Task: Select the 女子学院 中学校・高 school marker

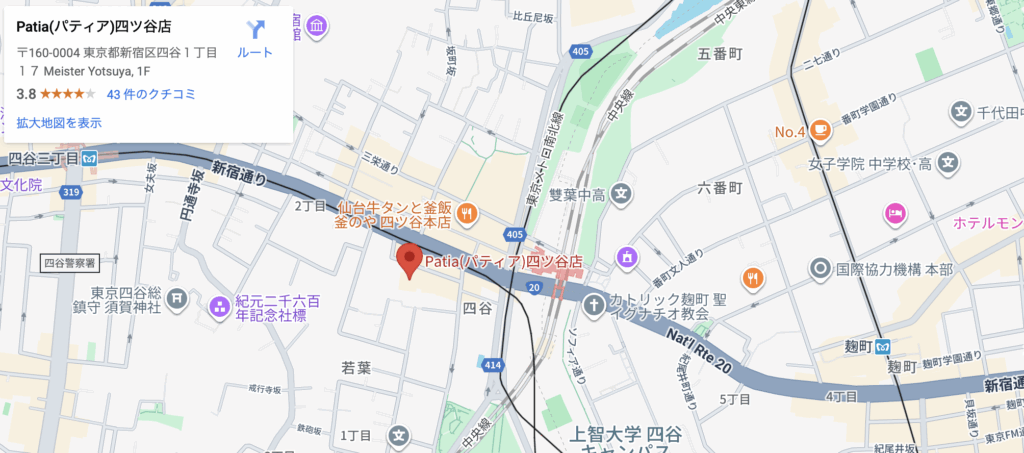Action: 949,162
